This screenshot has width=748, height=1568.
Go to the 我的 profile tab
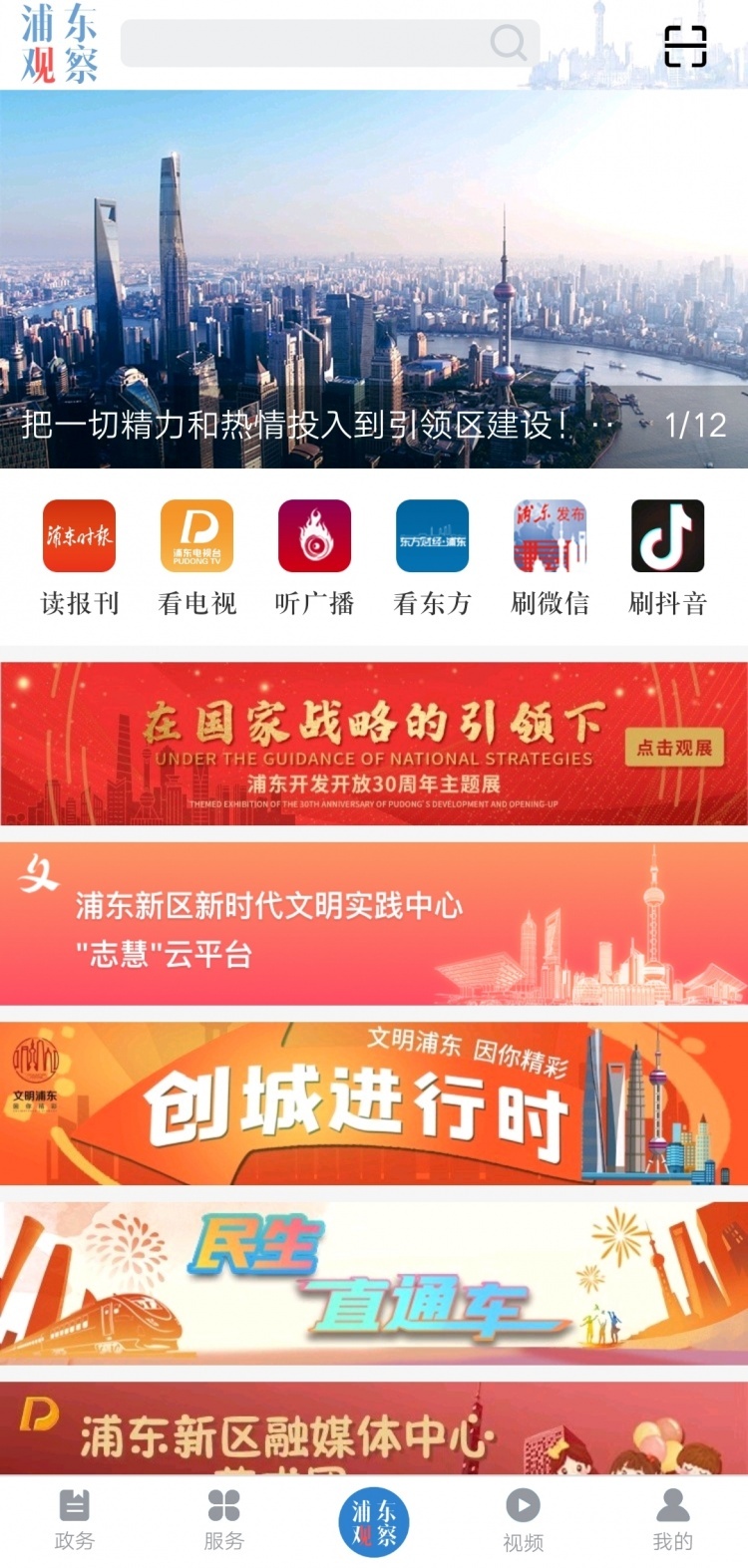(673, 1520)
